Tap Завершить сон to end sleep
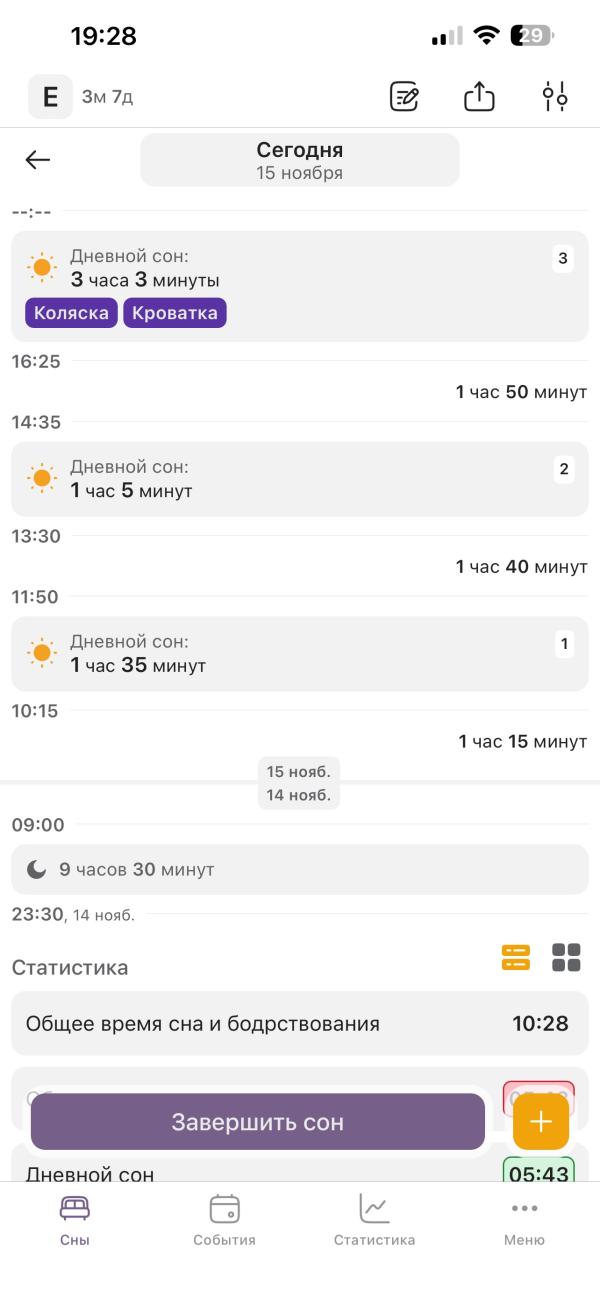 click(x=258, y=1122)
